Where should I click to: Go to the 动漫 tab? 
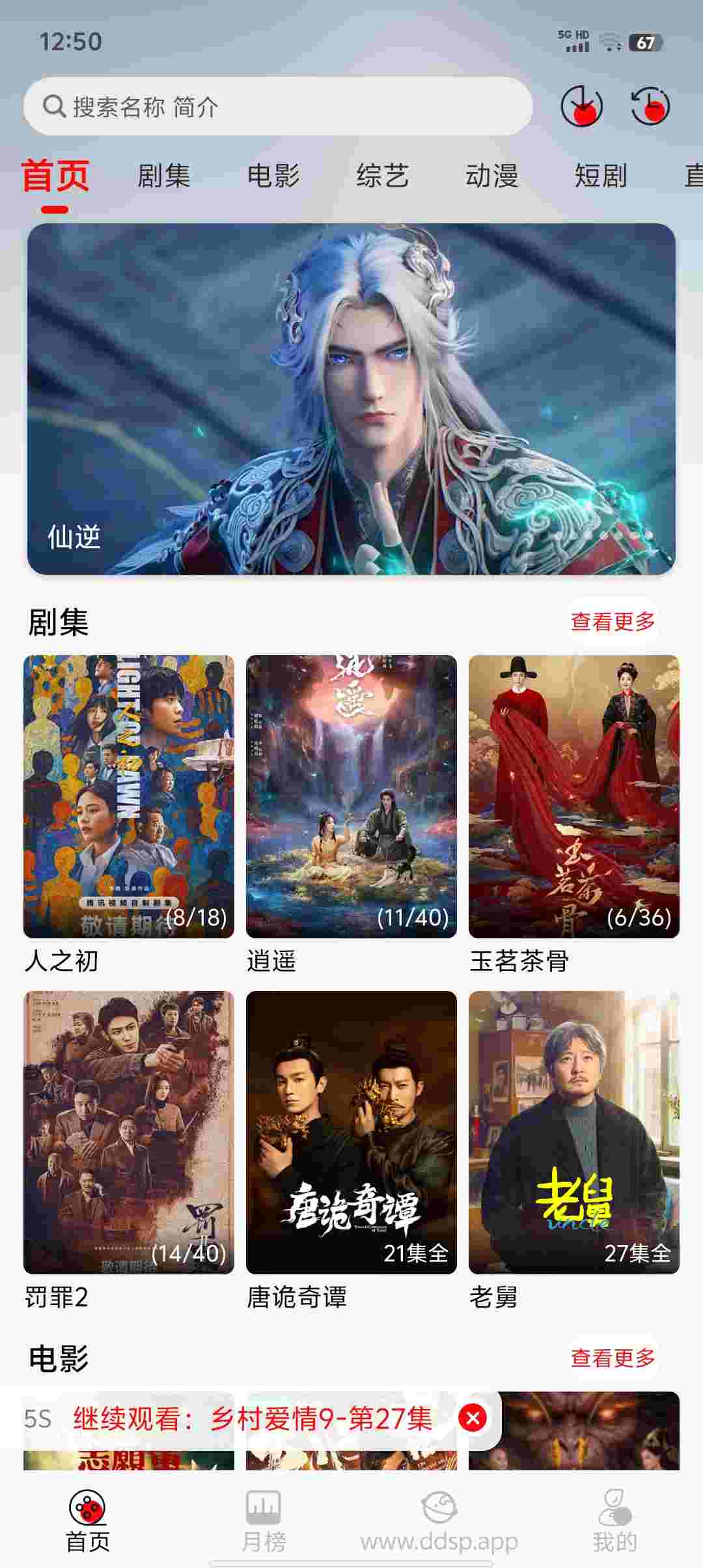coord(492,176)
